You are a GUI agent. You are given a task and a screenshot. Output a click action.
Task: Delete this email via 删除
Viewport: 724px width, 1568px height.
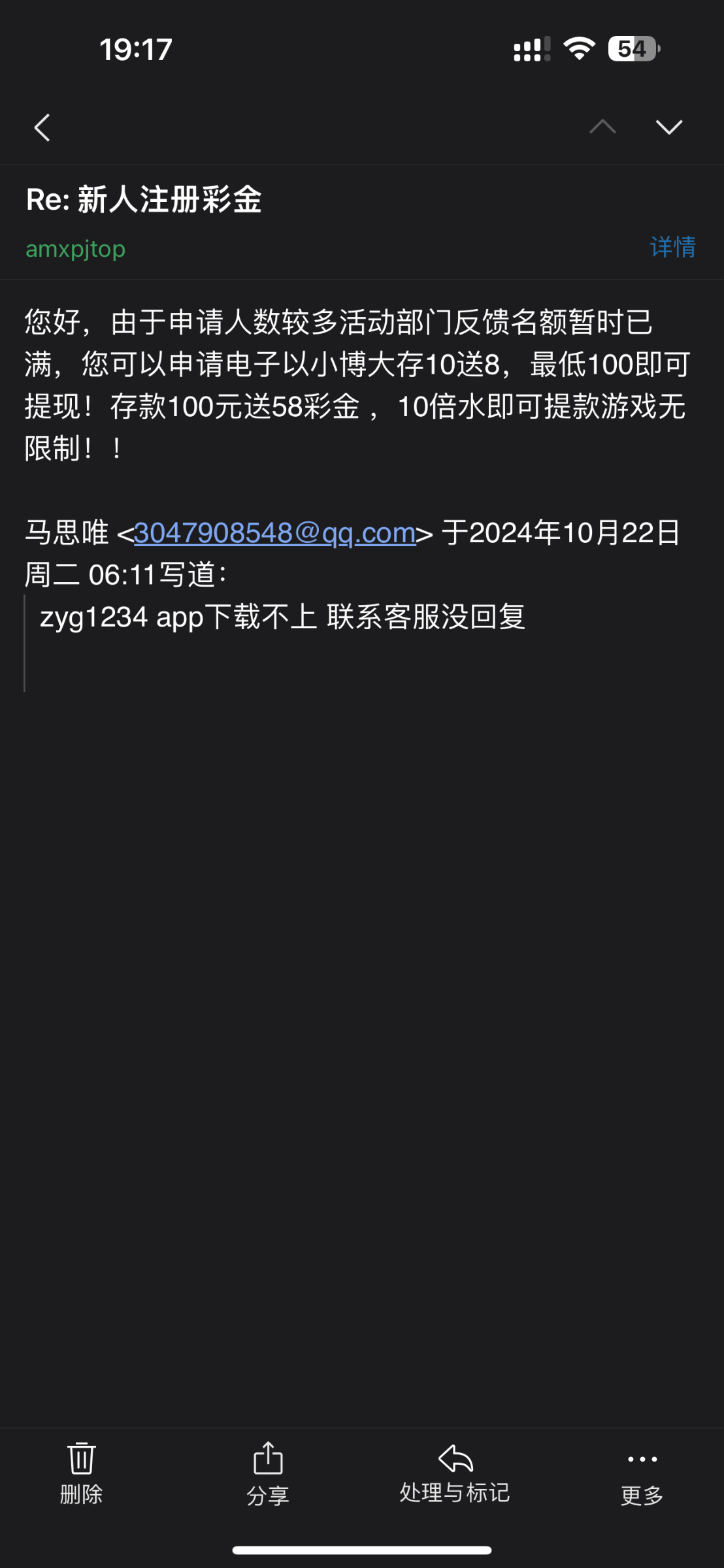click(x=82, y=1474)
